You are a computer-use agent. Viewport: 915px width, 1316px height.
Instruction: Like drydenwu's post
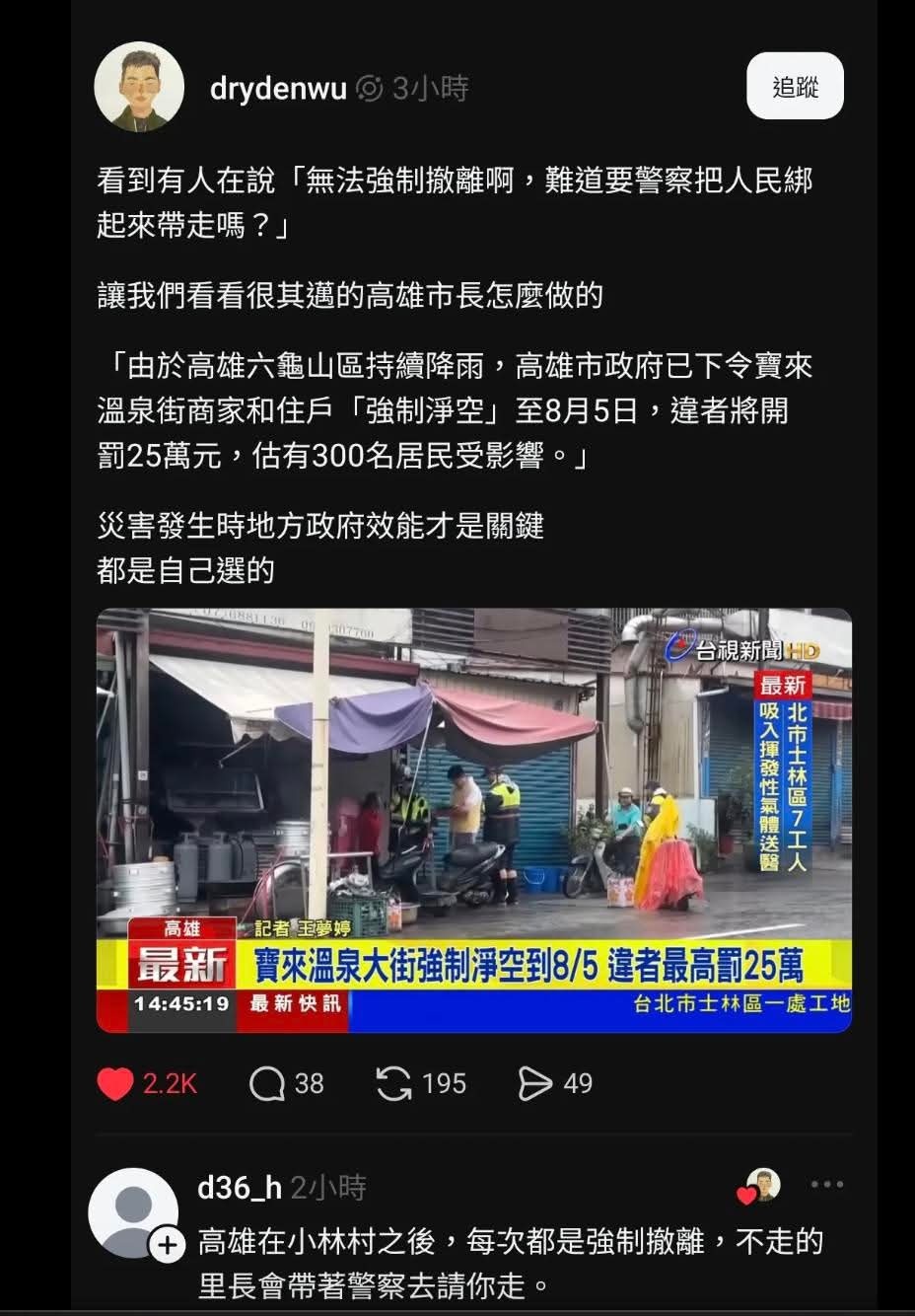[115, 1083]
